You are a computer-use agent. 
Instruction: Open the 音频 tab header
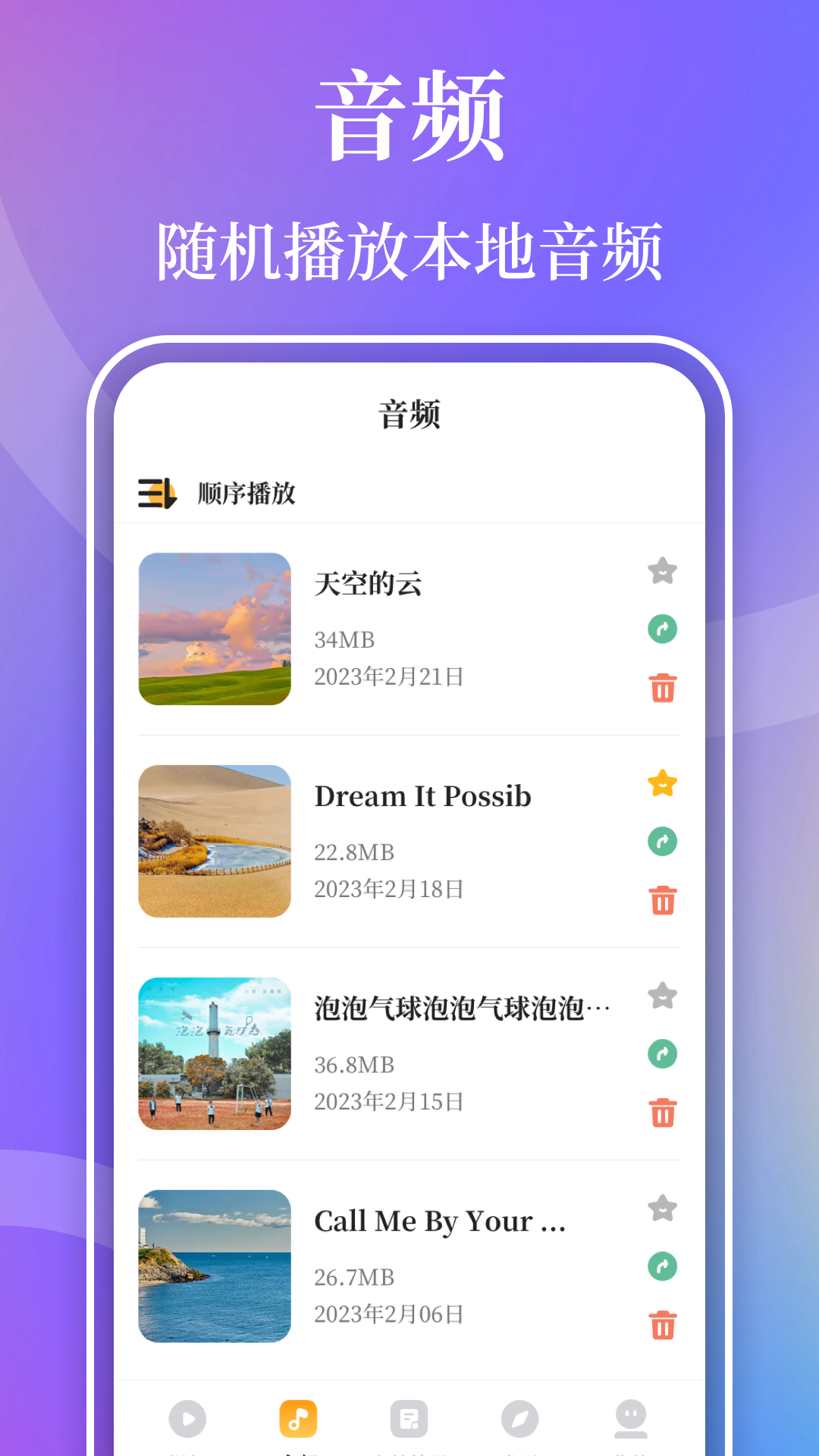pyautogui.click(x=409, y=414)
